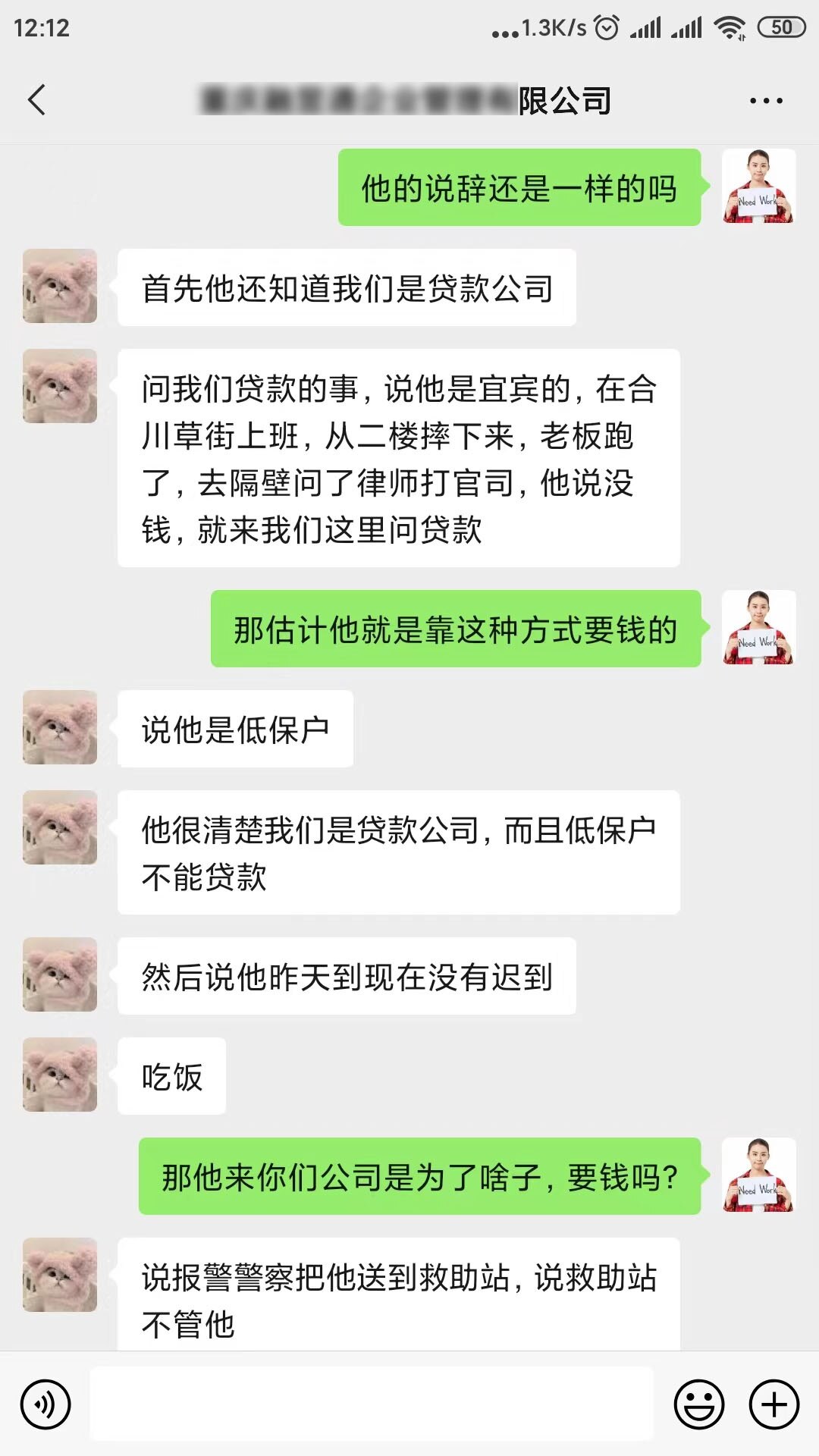Open the plus attachments menu
The width and height of the screenshot is (819, 1456).
tap(773, 1404)
